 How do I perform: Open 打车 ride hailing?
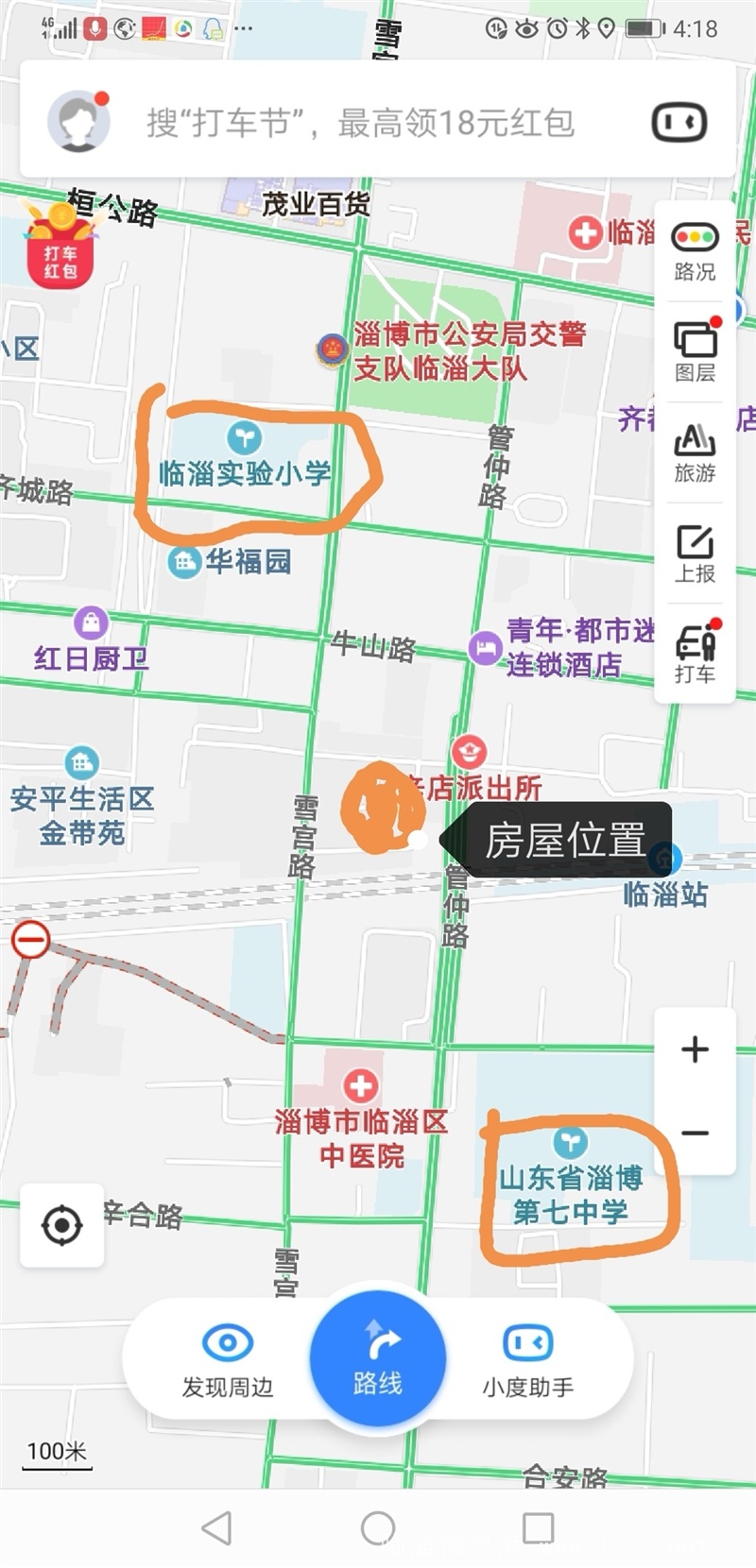pos(695,653)
